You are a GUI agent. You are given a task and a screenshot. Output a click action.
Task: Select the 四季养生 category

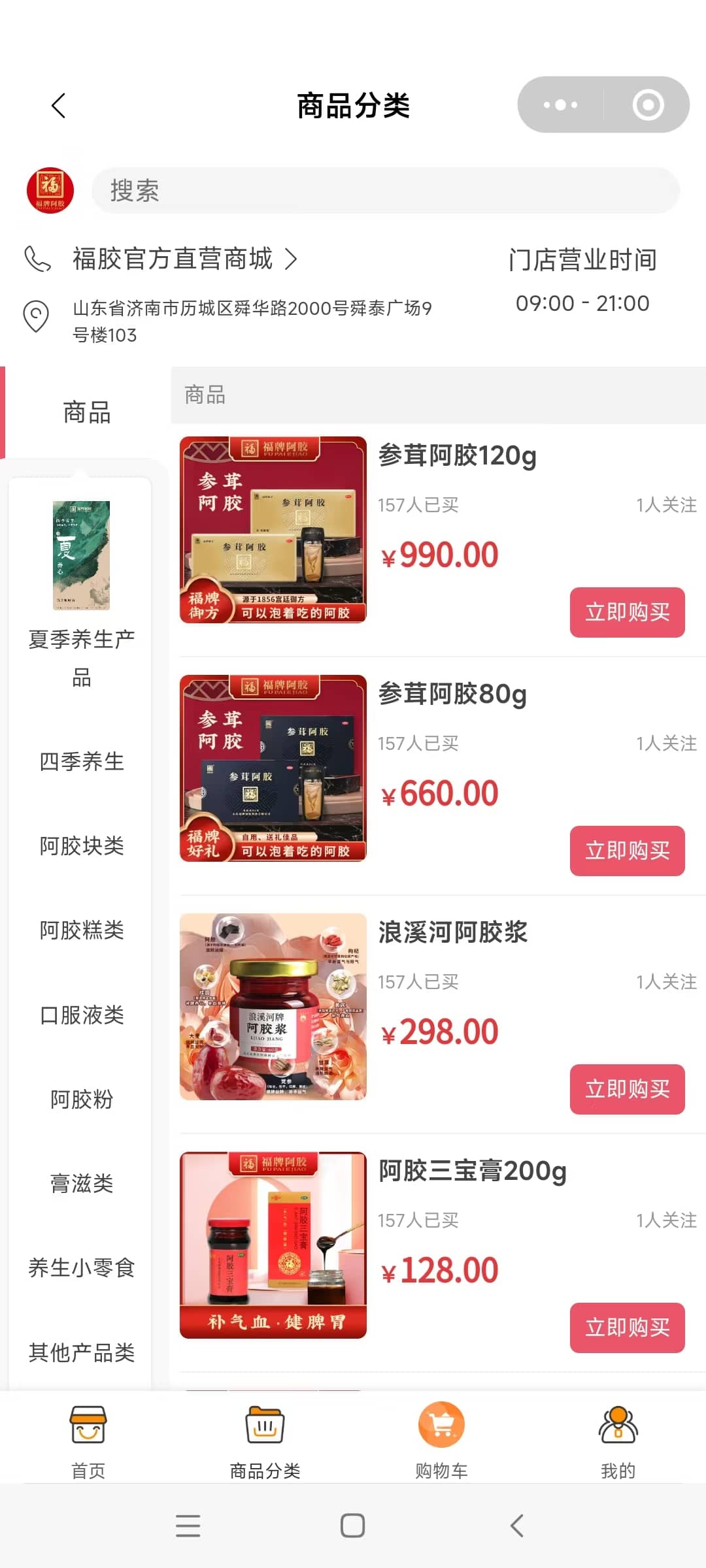[x=81, y=761]
